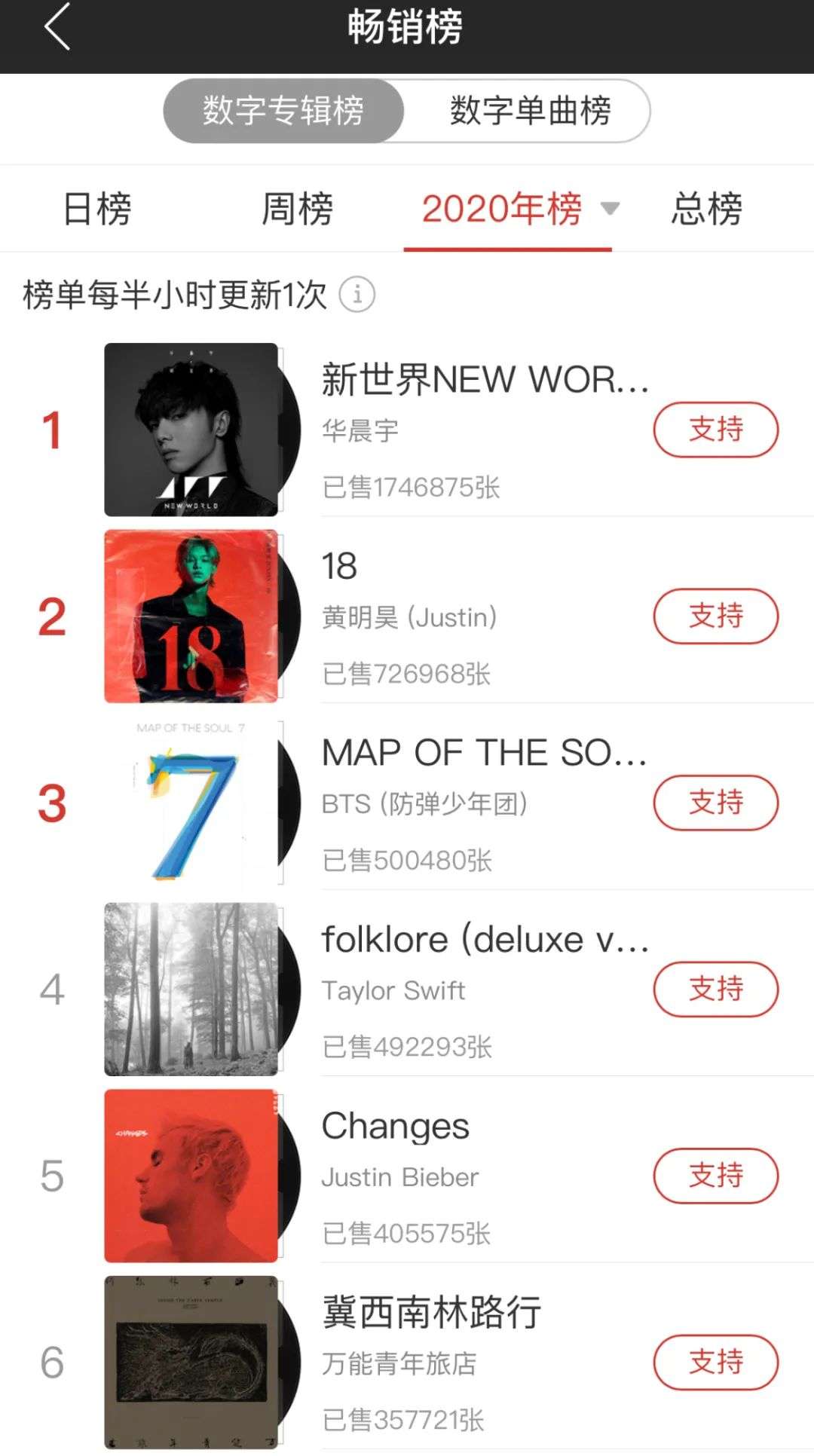814x1456 pixels.
Task: View the MAP OF THE SOUL 7 album cover
Action: [x=191, y=803]
